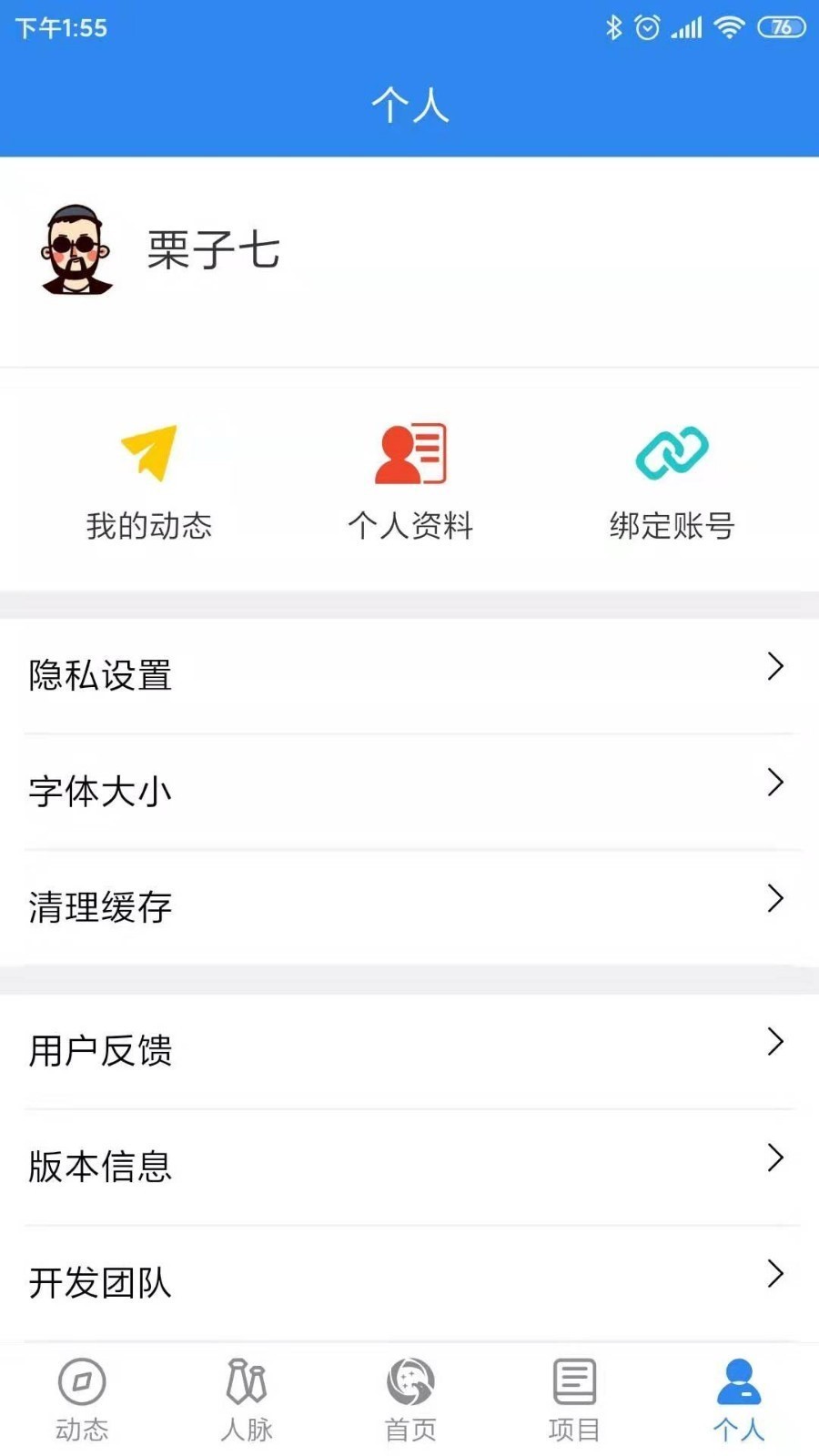Image resolution: width=819 pixels, height=1456 pixels.
Task: Open 开发团队 developer team row
Action: [x=409, y=1281]
